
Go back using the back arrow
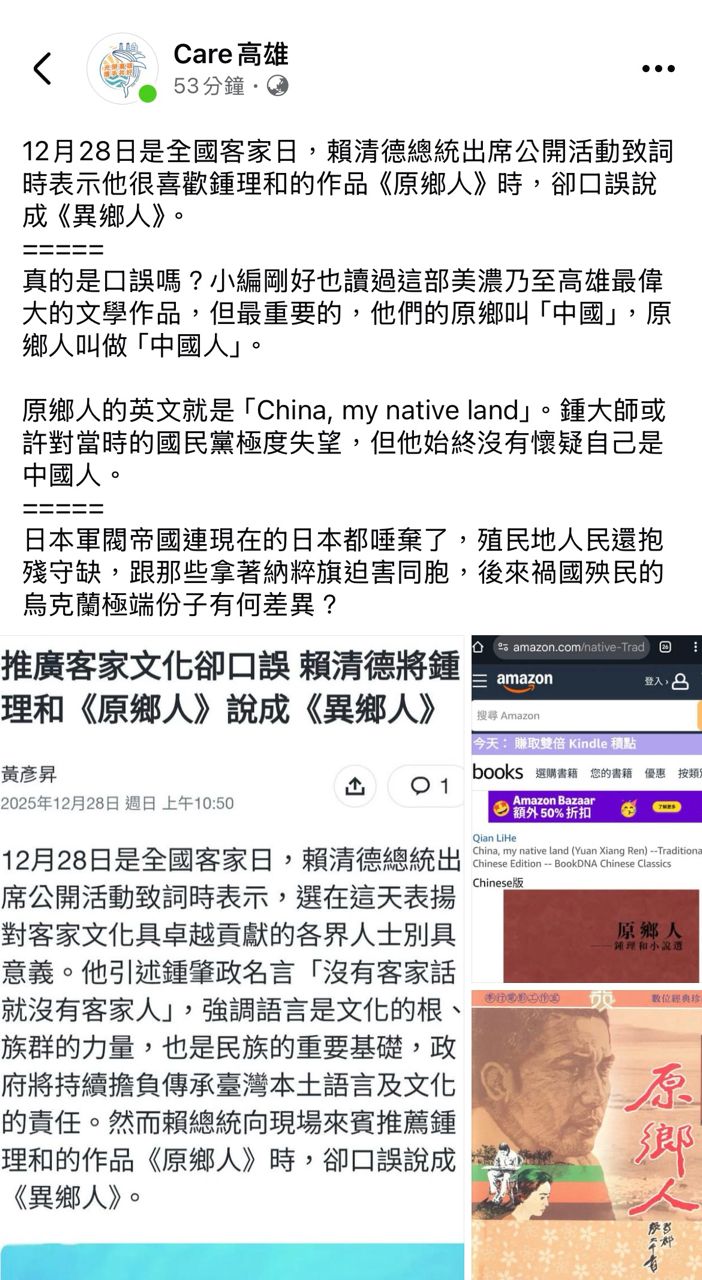(x=42, y=69)
